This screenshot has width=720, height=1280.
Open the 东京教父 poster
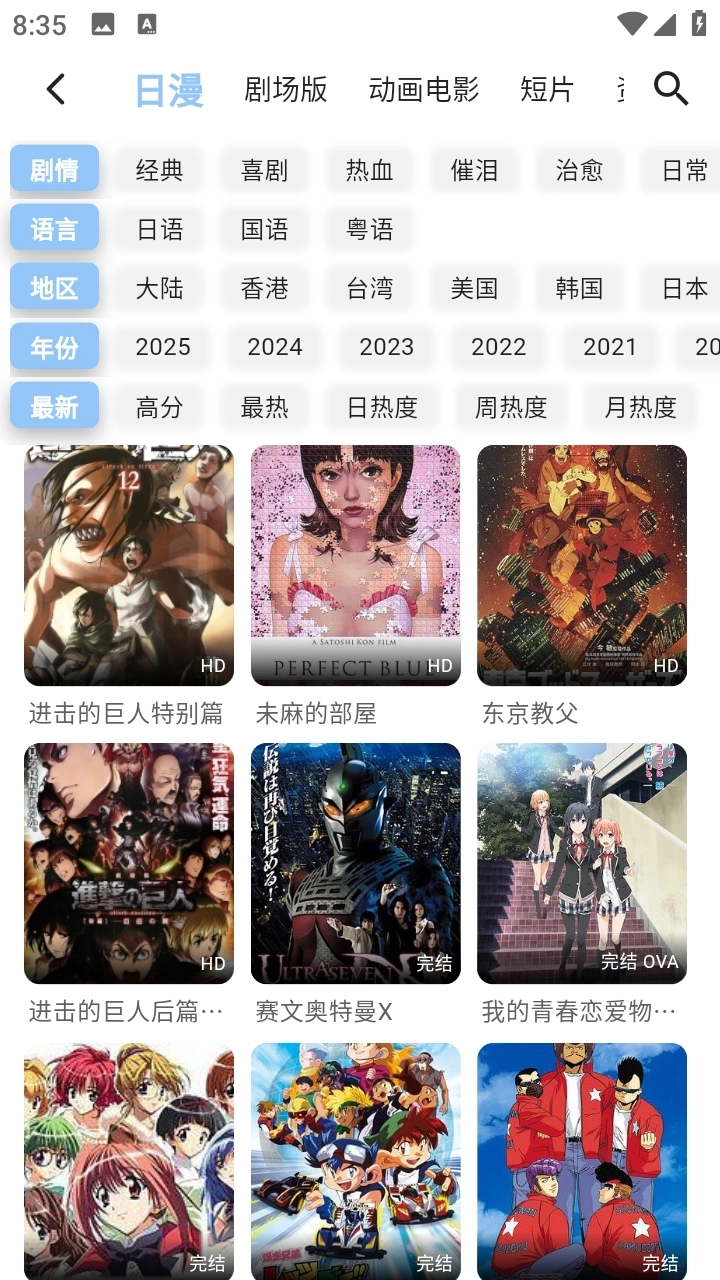[581, 565]
